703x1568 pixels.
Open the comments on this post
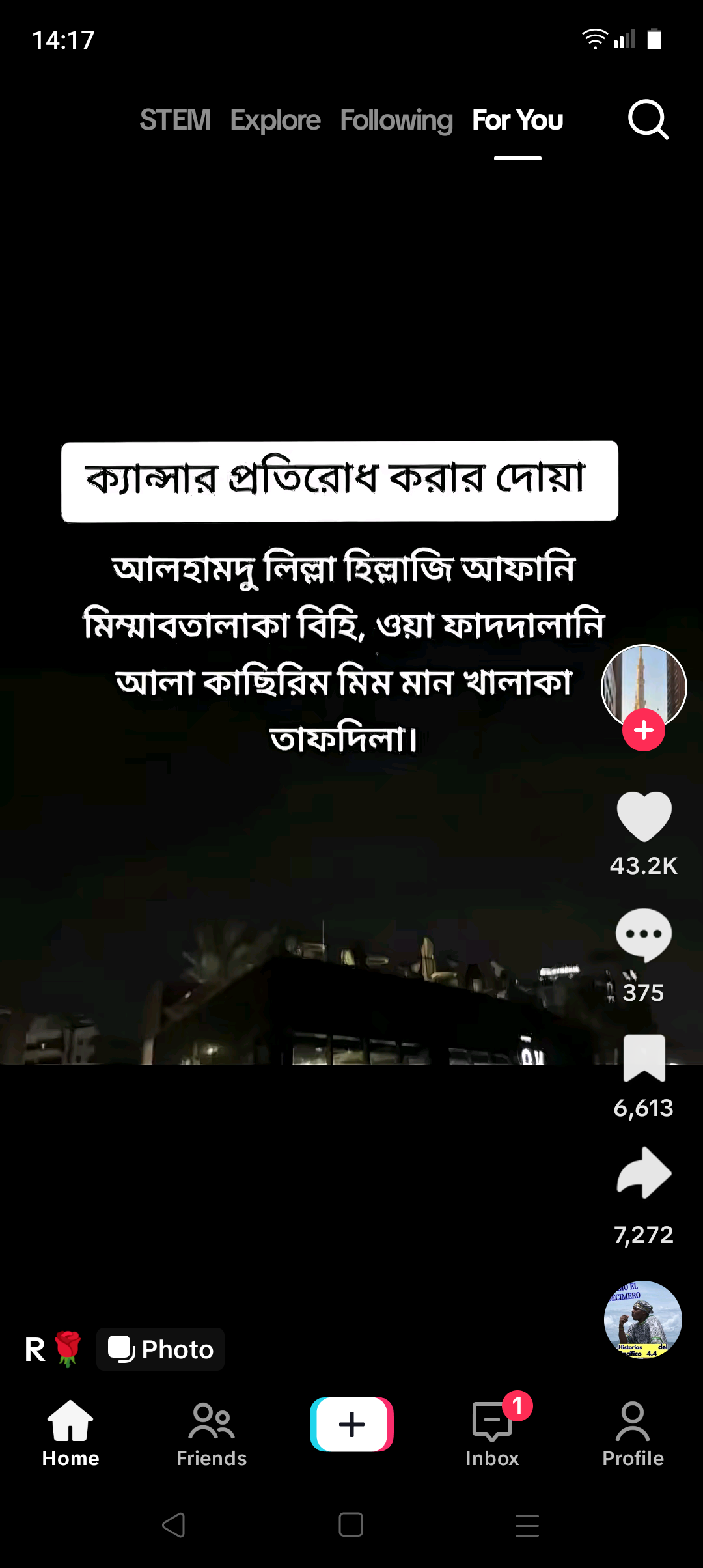[x=644, y=935]
